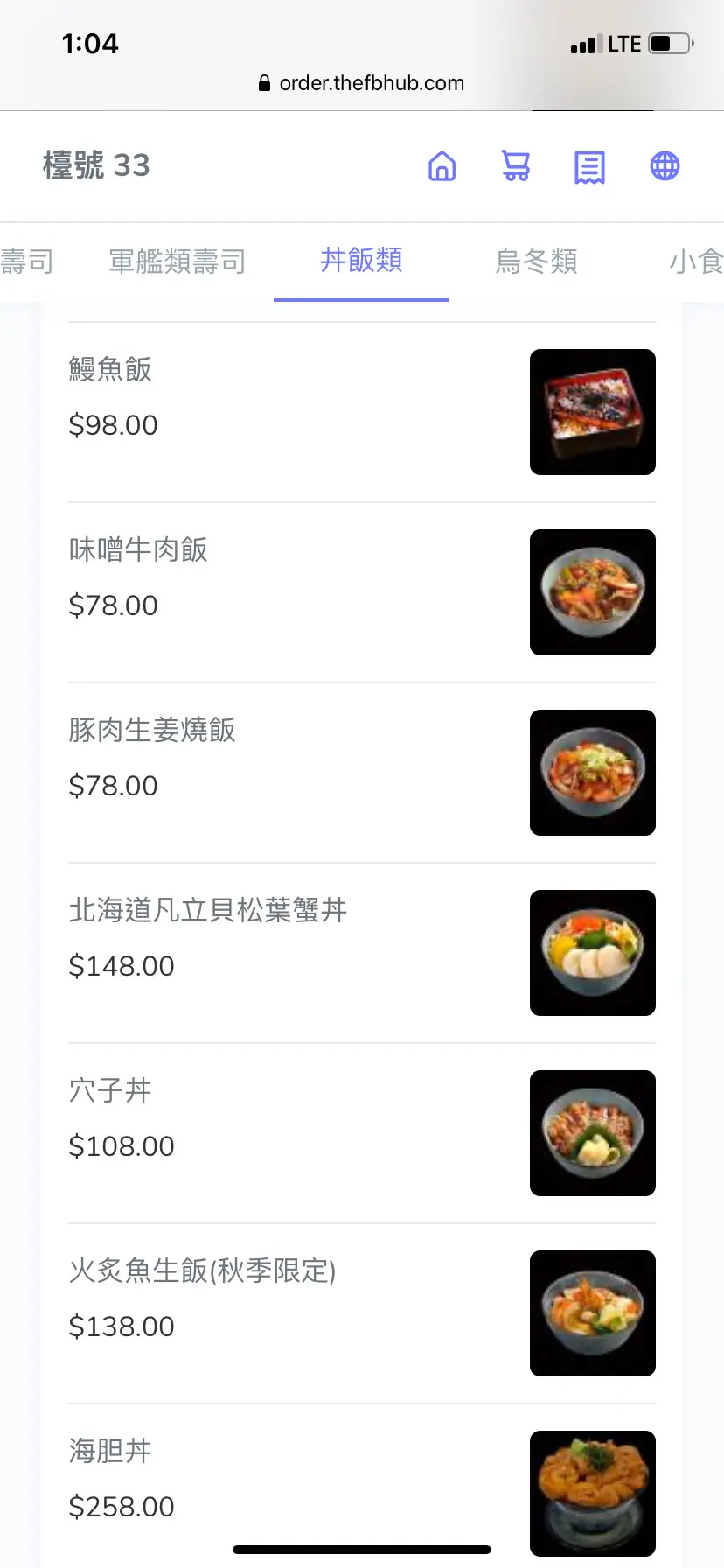The height and width of the screenshot is (1568, 724).
Task: Open the home icon
Action: coord(442,165)
